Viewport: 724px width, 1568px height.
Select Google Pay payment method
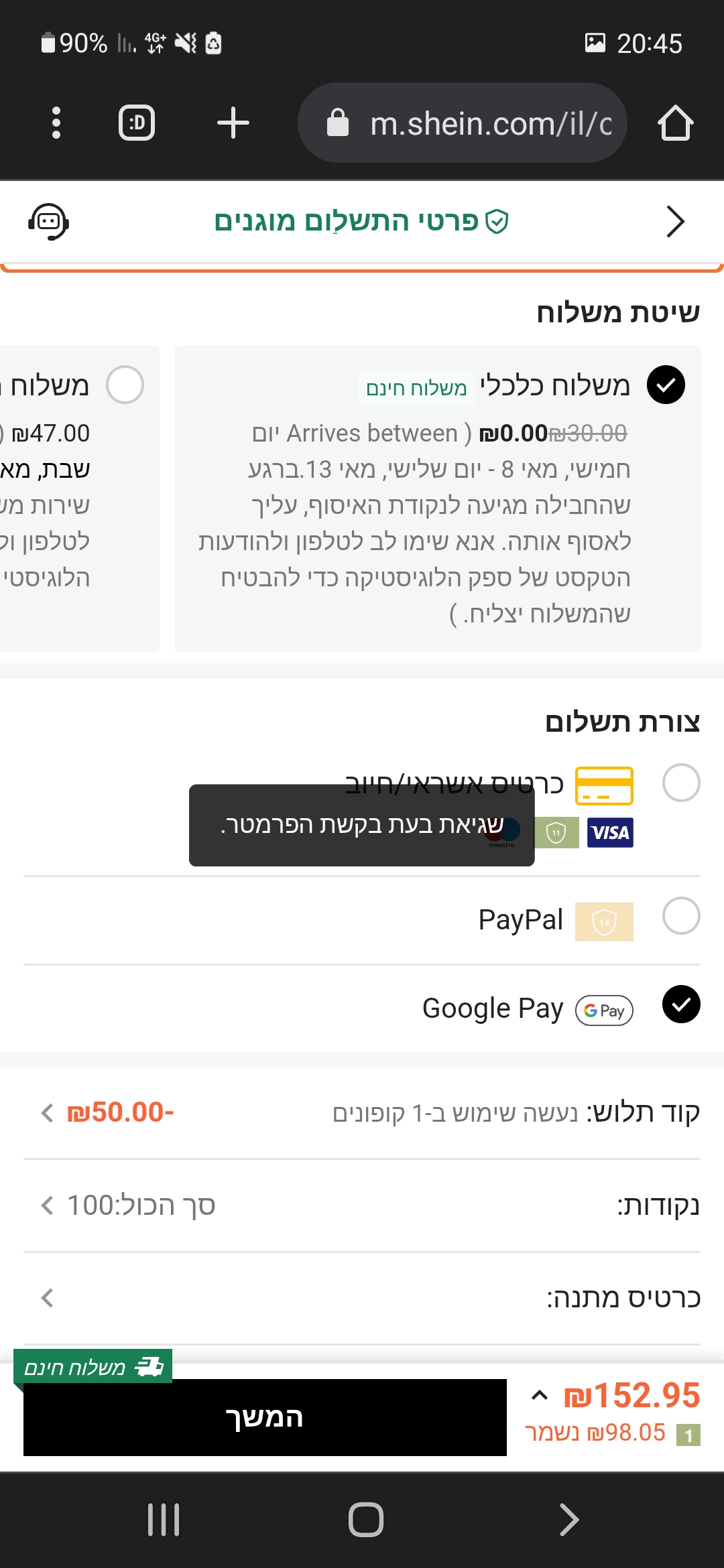pyautogui.click(x=681, y=1004)
